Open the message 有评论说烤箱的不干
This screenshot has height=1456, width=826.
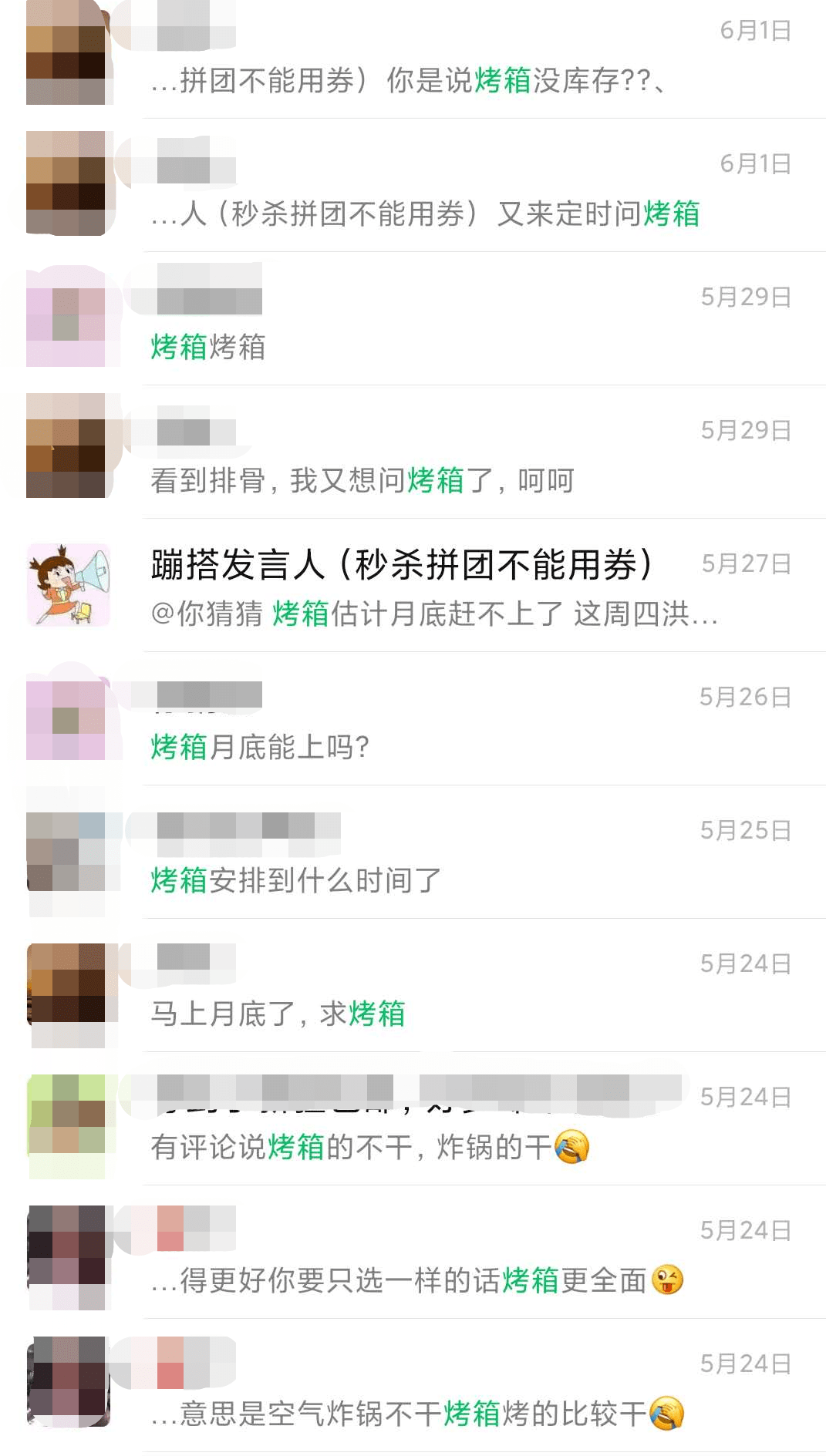pos(370,1147)
